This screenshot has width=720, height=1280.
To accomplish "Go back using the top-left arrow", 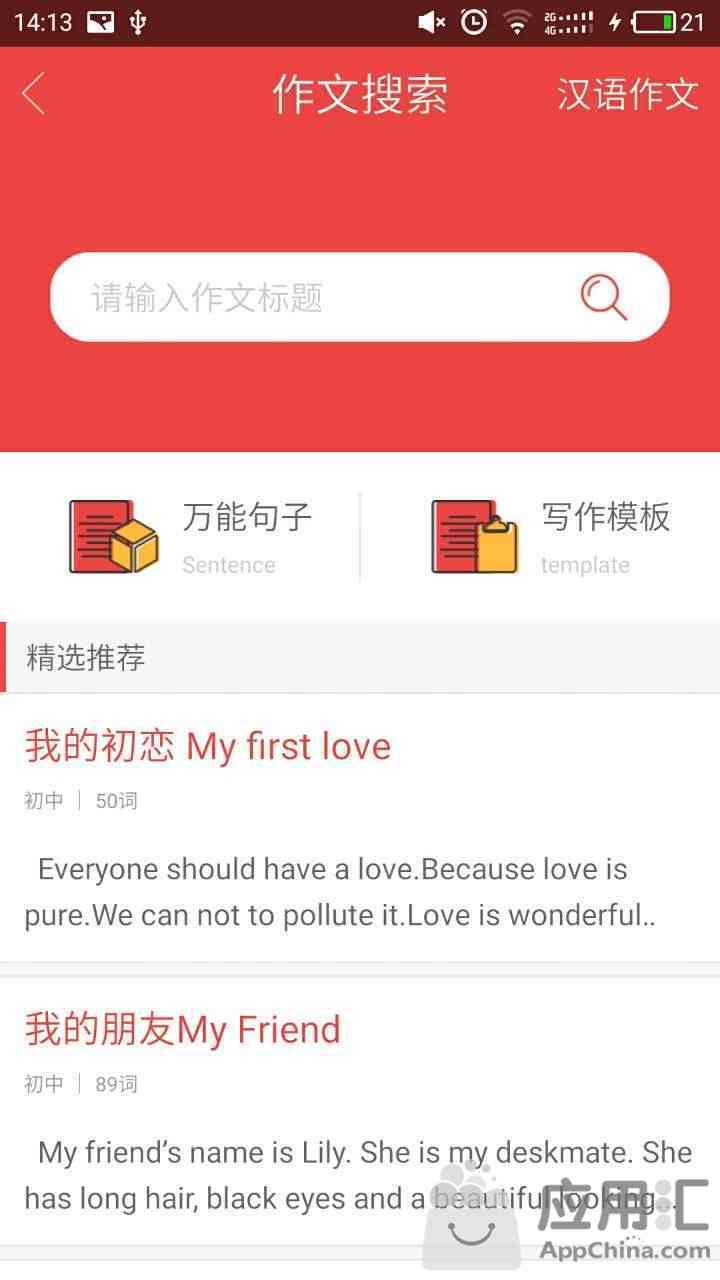I will [x=33, y=94].
